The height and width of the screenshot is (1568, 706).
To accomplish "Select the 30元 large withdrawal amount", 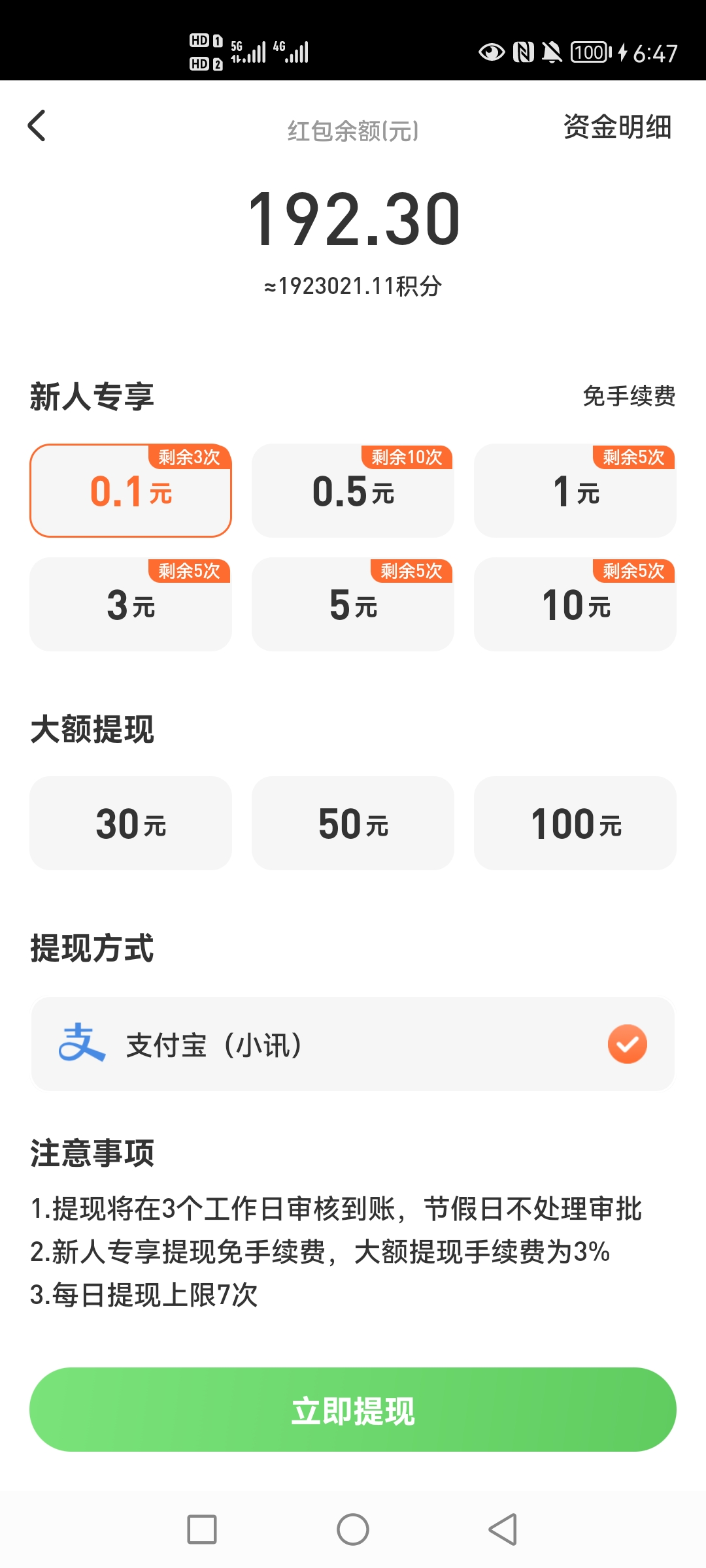I will coord(130,823).
